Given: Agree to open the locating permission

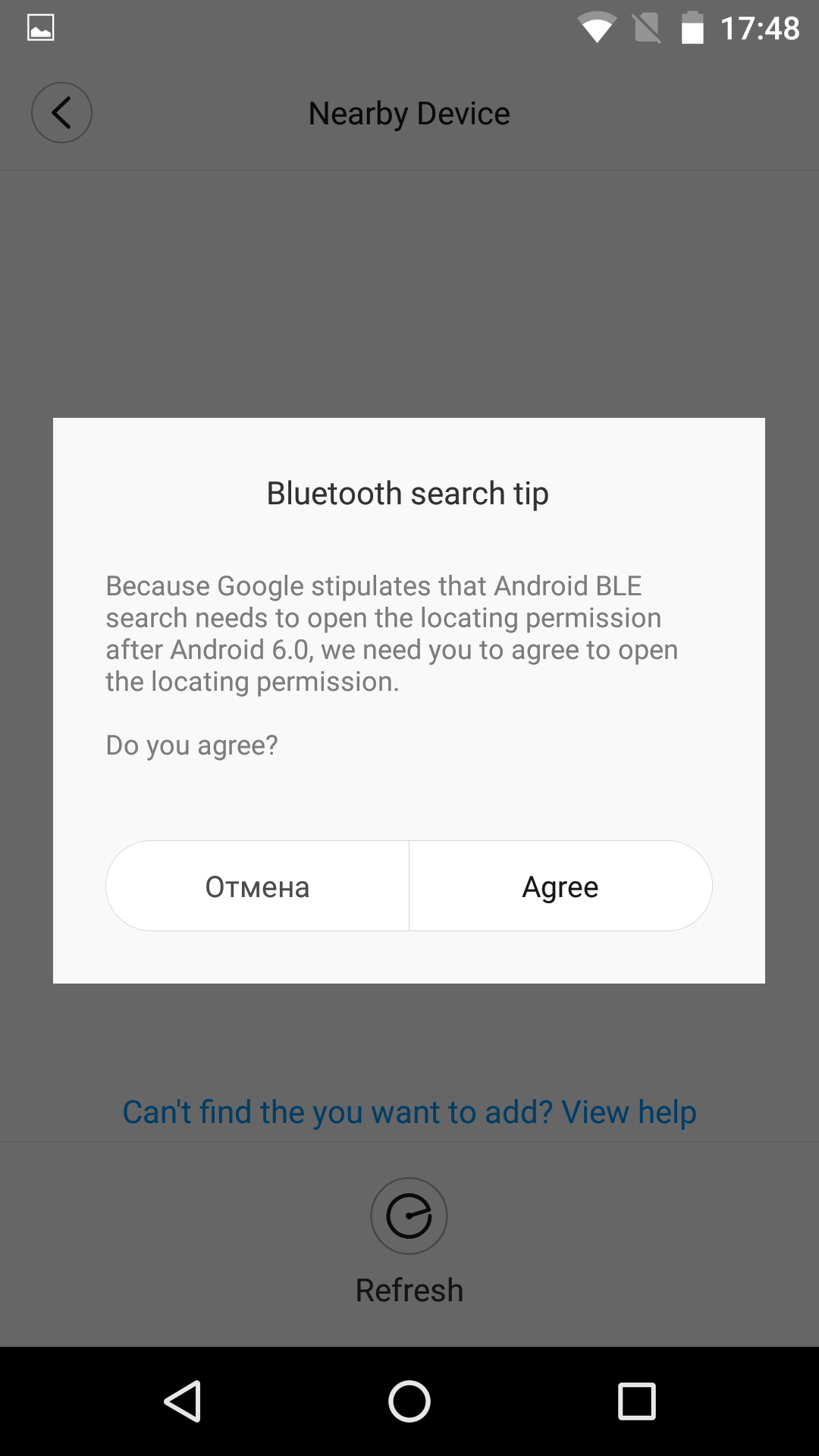Looking at the screenshot, I should pyautogui.click(x=560, y=886).
